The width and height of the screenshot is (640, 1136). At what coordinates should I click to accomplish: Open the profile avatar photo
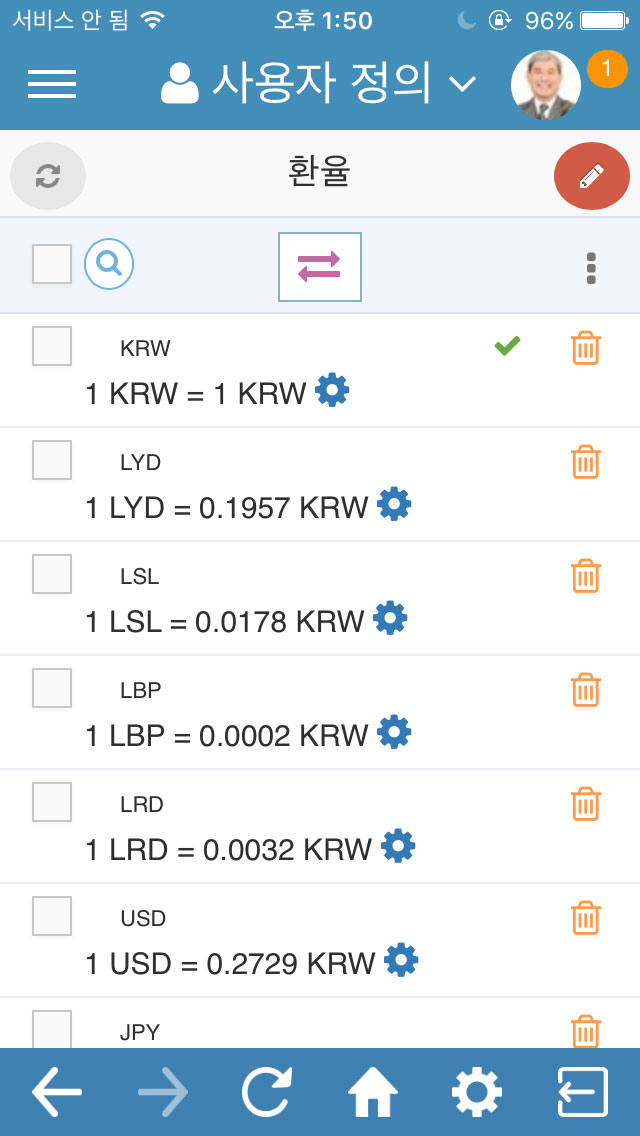click(546, 85)
